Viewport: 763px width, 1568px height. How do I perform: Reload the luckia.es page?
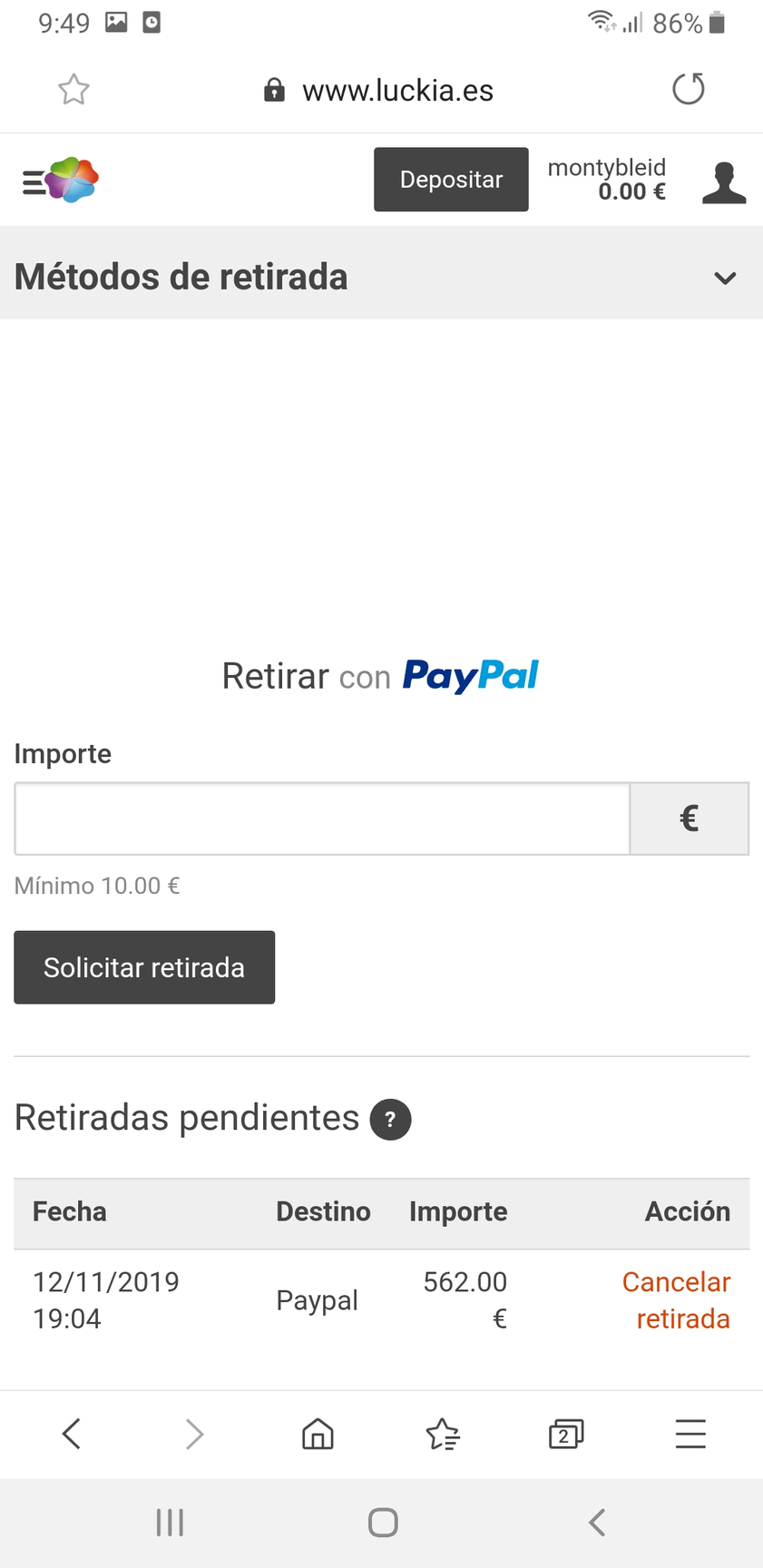pyautogui.click(x=689, y=89)
